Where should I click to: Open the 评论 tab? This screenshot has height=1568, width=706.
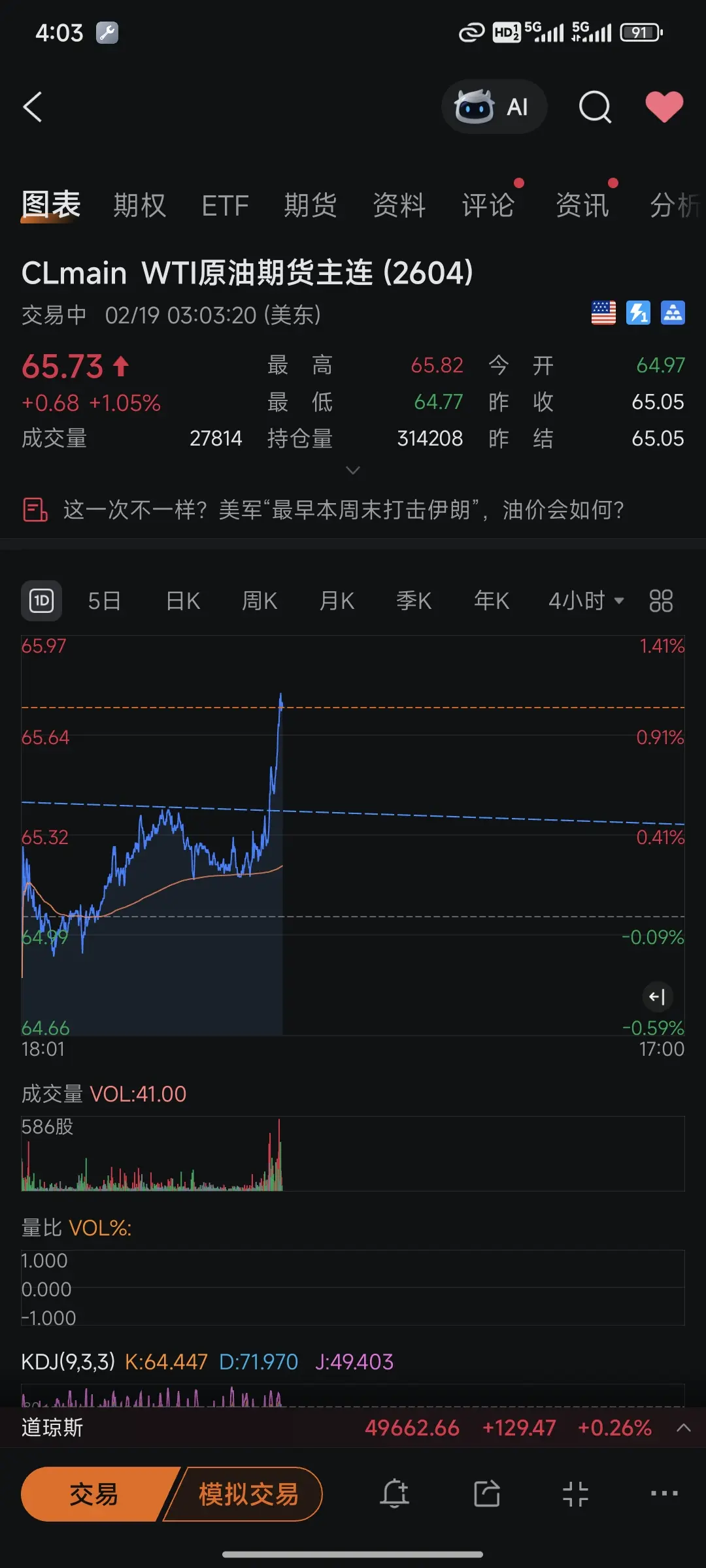(488, 205)
